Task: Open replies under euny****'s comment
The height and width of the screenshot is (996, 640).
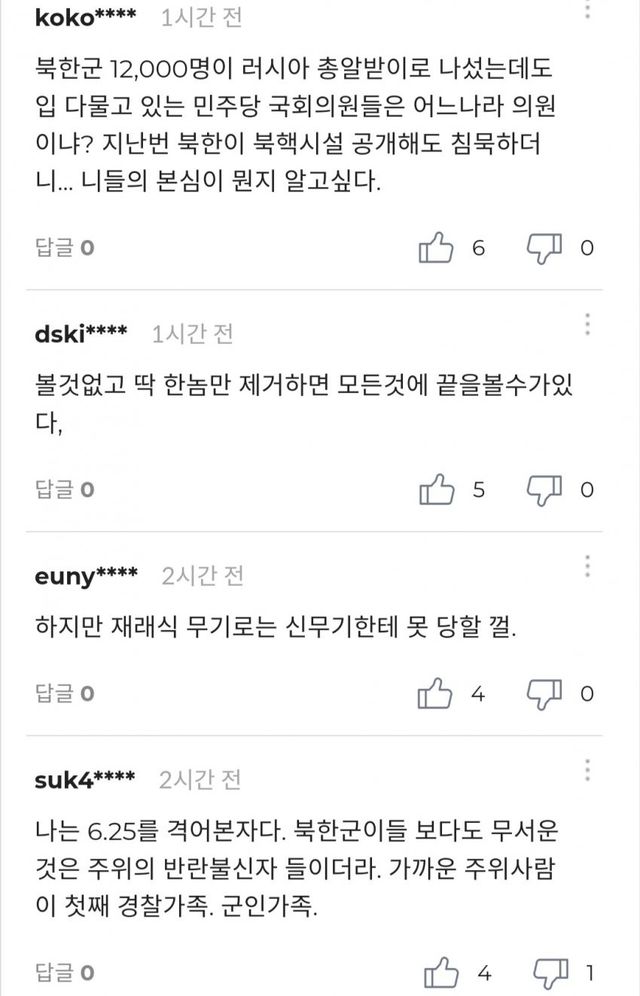Action: tap(65, 692)
